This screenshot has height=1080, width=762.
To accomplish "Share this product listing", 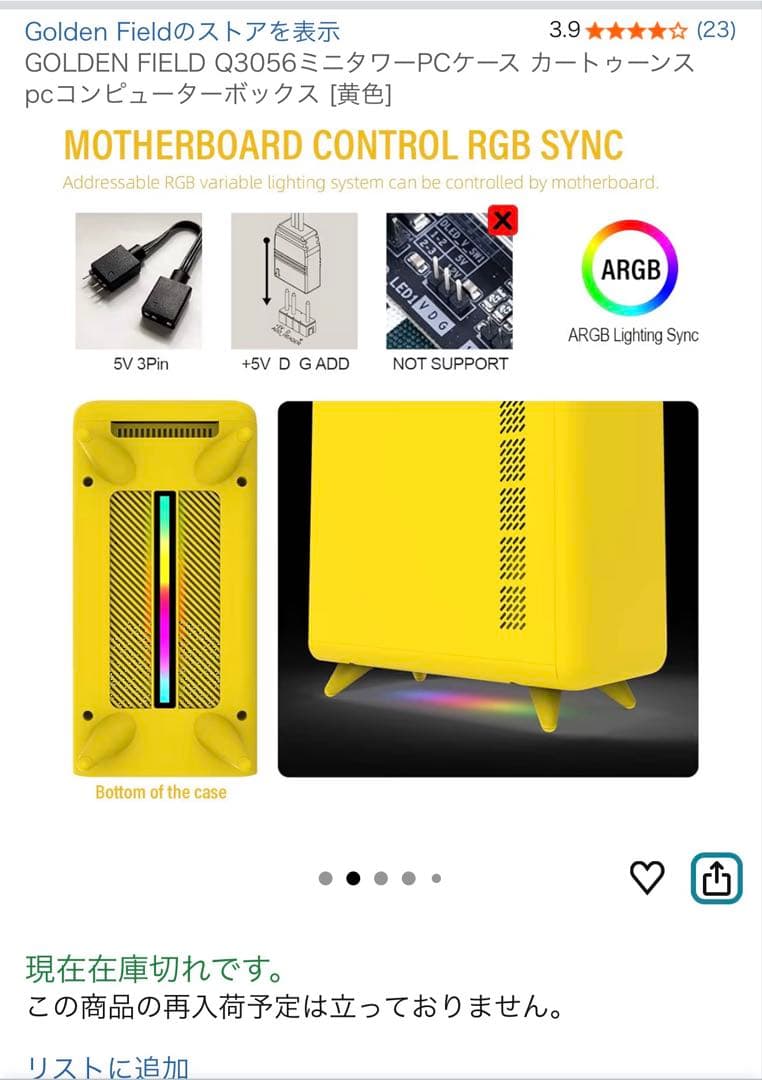I will [716, 878].
